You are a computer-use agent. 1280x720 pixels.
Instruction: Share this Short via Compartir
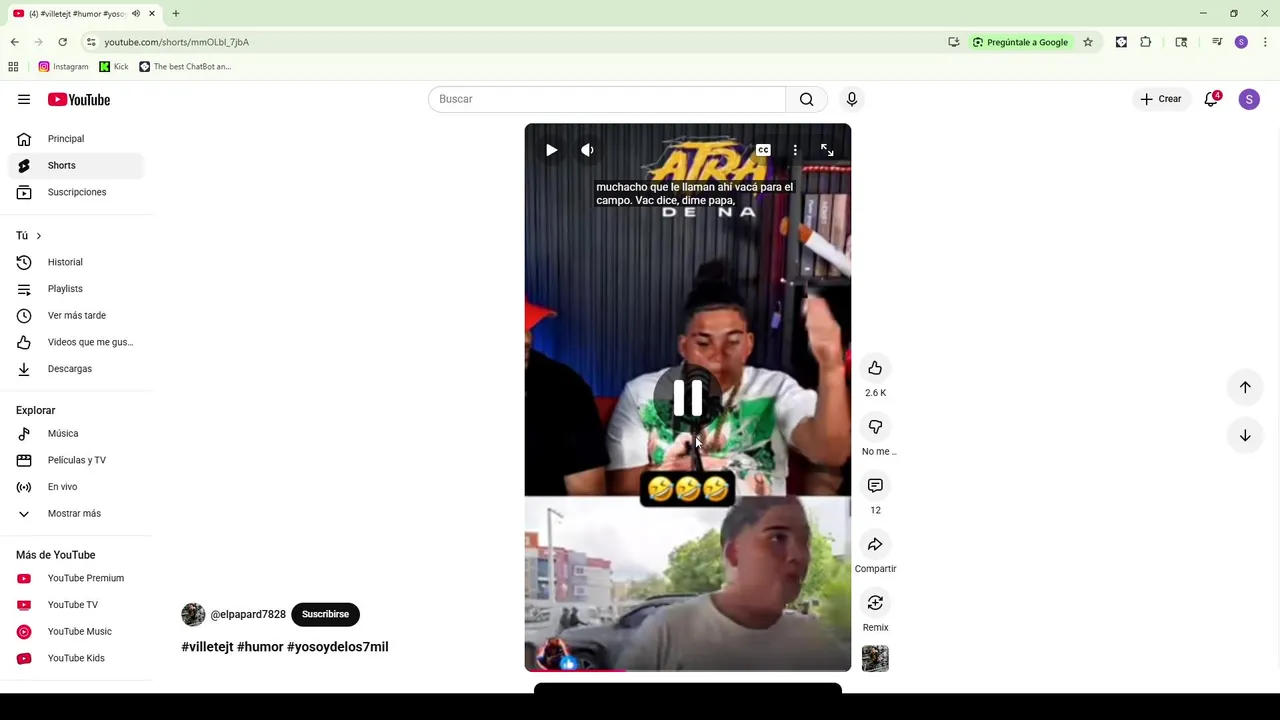[x=875, y=545]
